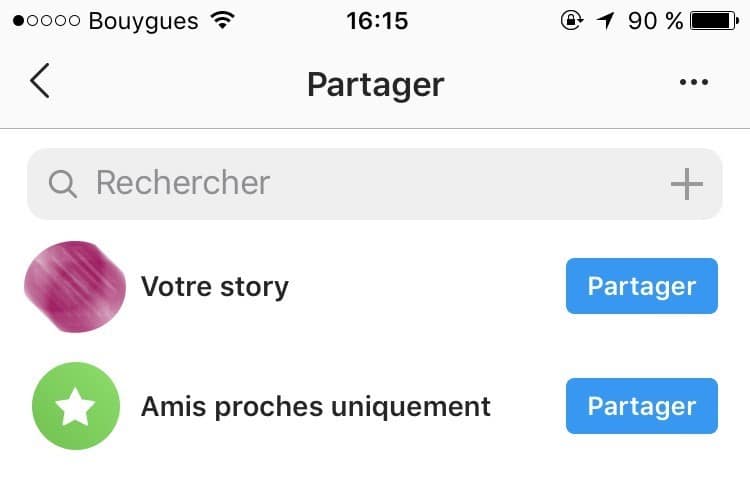The height and width of the screenshot is (485, 750).
Task: Tap the plus icon in search bar
Action: pos(686,184)
